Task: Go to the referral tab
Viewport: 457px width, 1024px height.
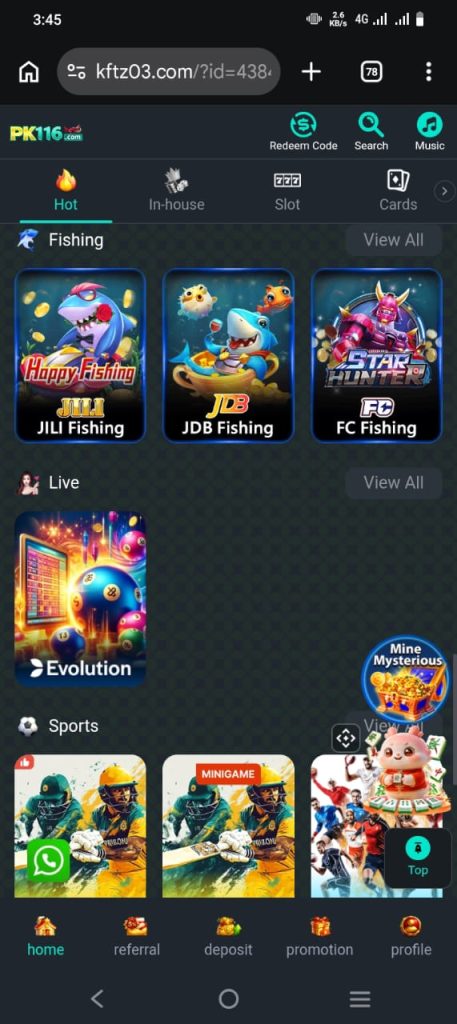Action: tap(136, 936)
